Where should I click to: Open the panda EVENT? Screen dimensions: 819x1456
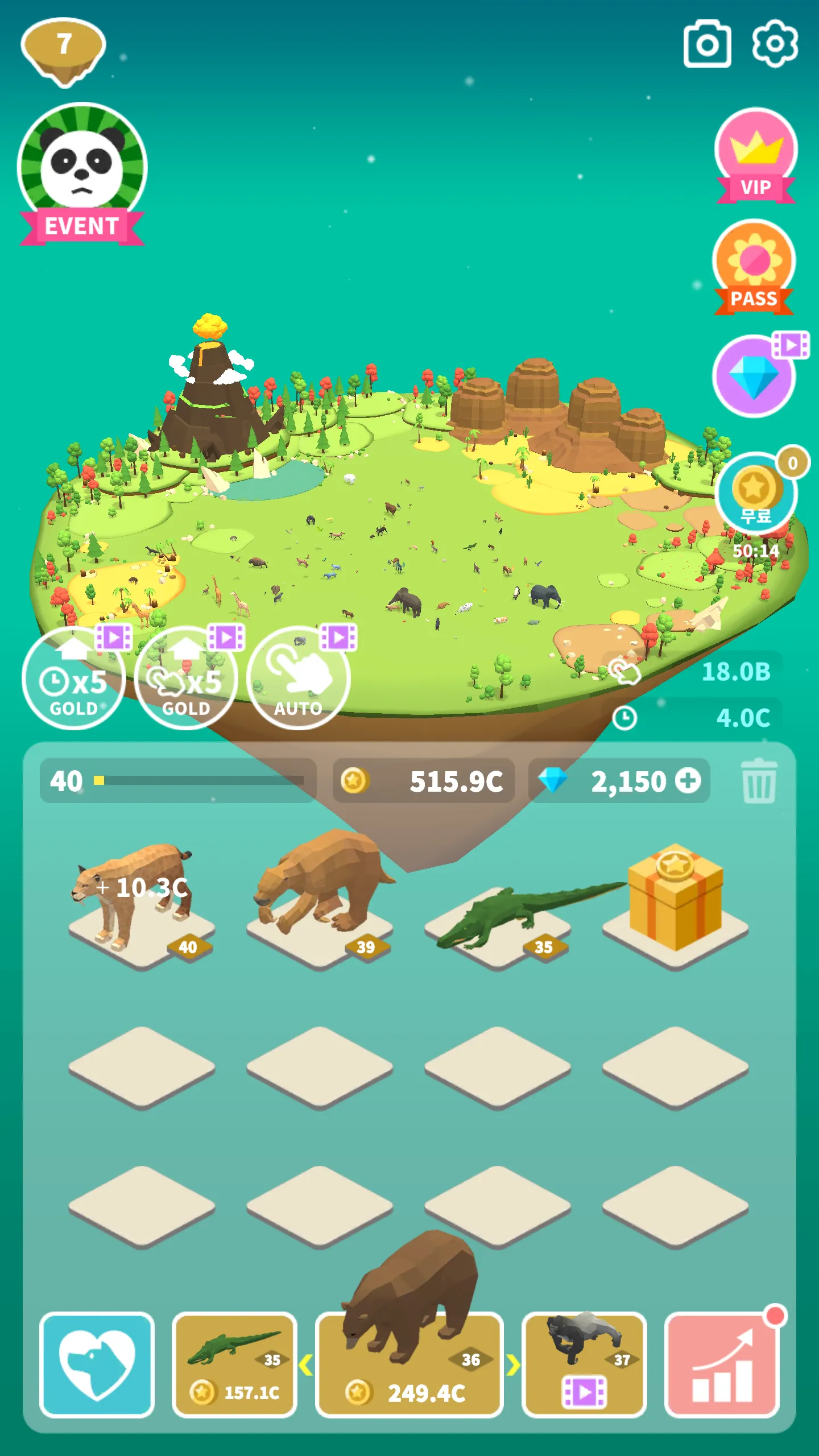[82, 173]
